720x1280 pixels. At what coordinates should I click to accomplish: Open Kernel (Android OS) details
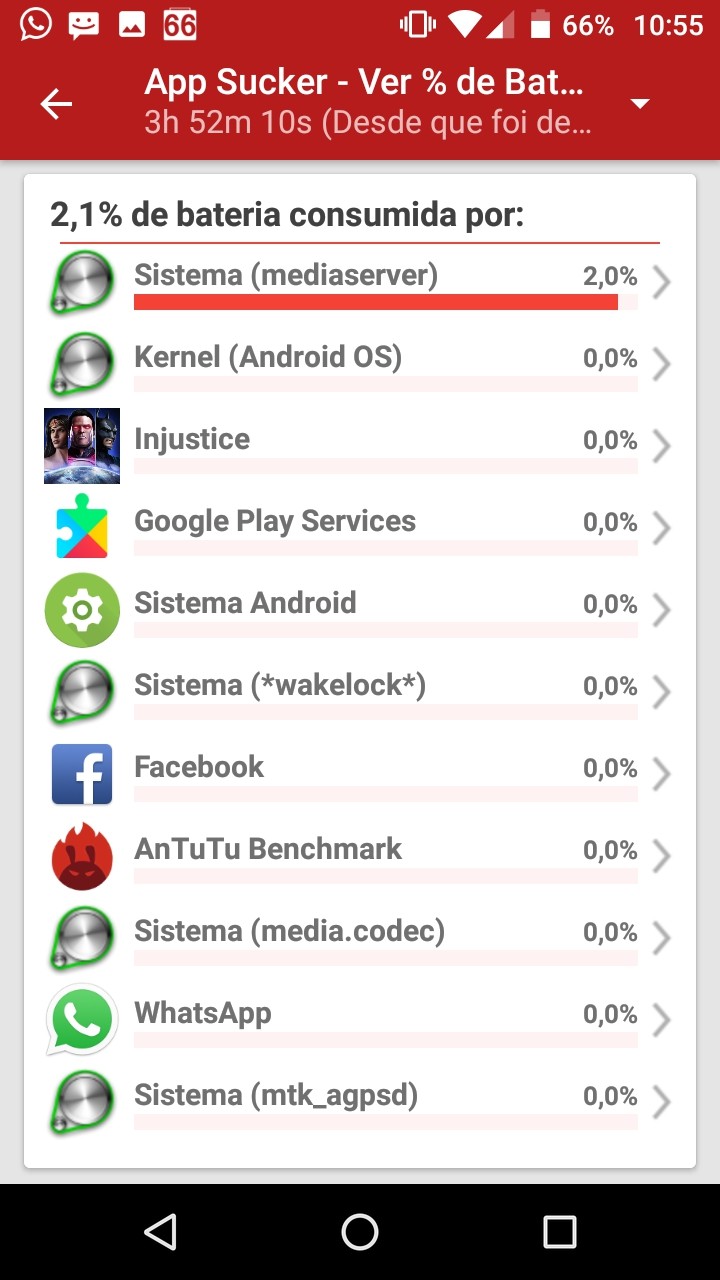pos(360,366)
